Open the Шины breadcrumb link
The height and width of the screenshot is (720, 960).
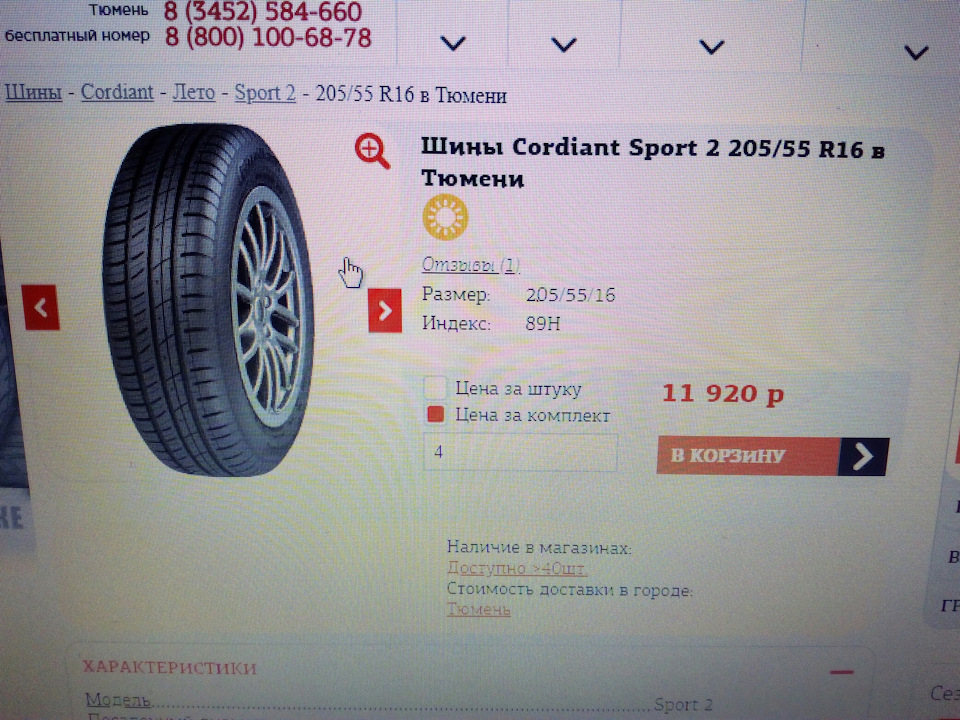33,94
